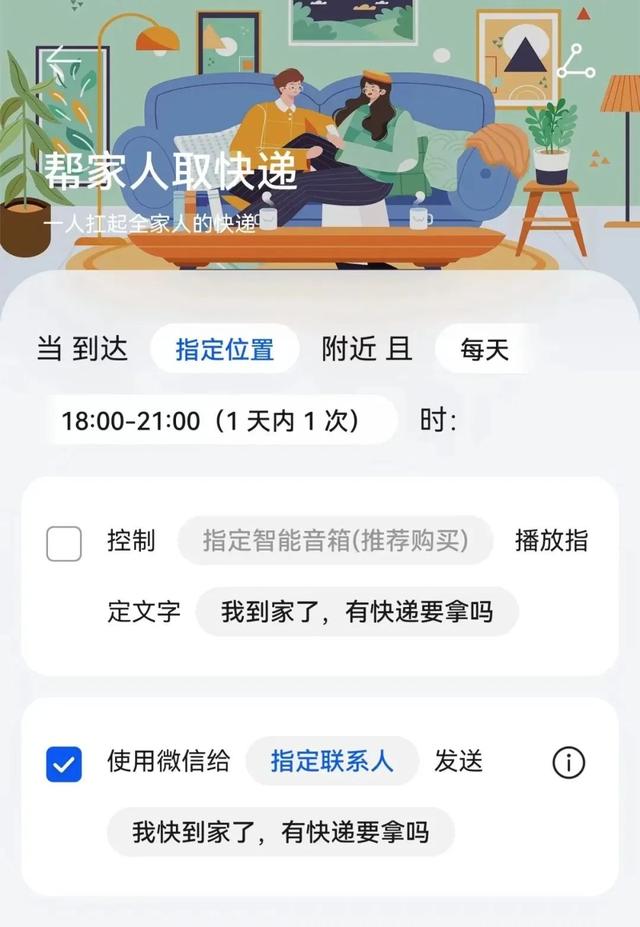Uncheck the WeChat message action
This screenshot has height=927, width=640.
[x=64, y=765]
